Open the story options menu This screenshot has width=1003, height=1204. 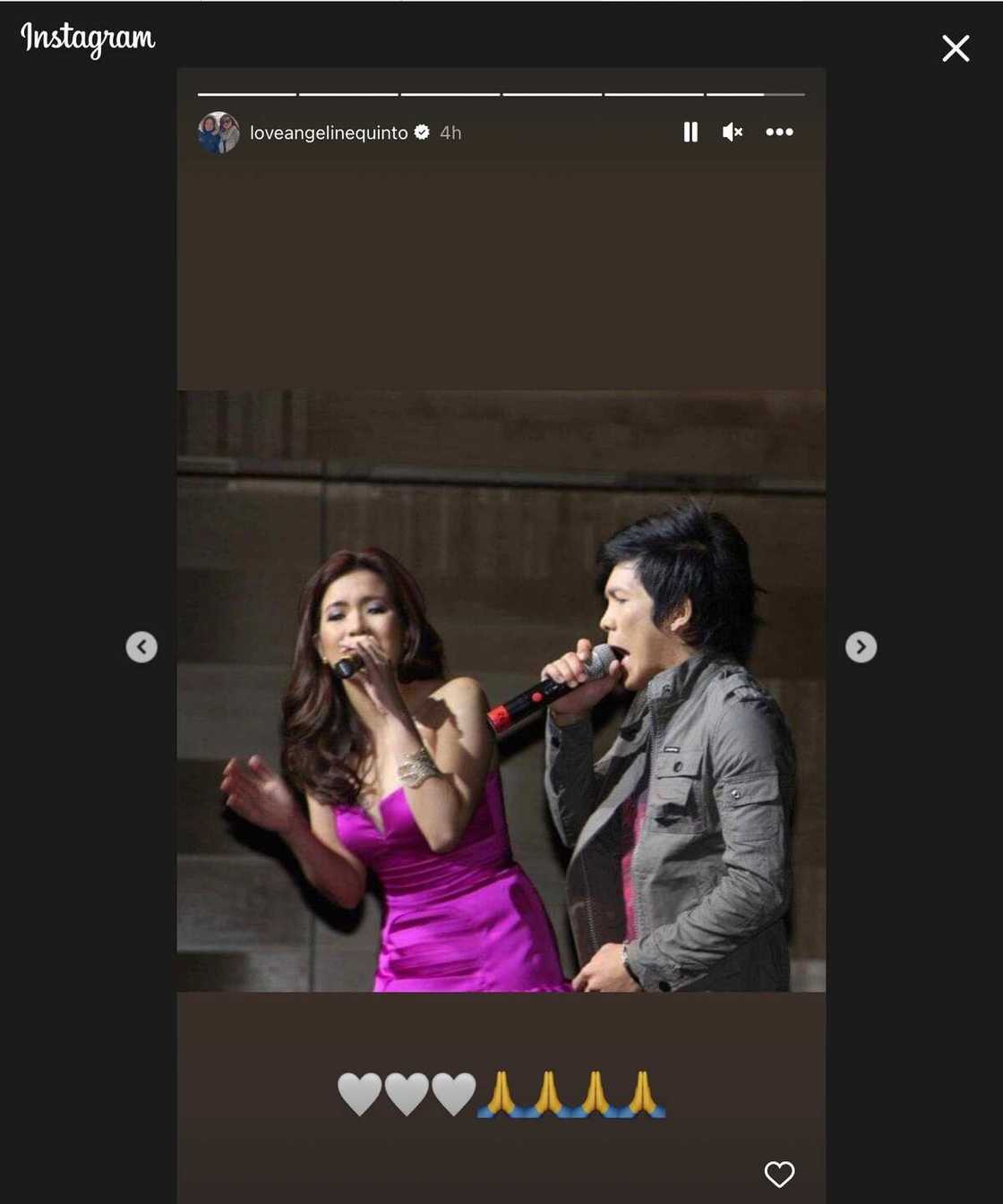click(x=779, y=132)
